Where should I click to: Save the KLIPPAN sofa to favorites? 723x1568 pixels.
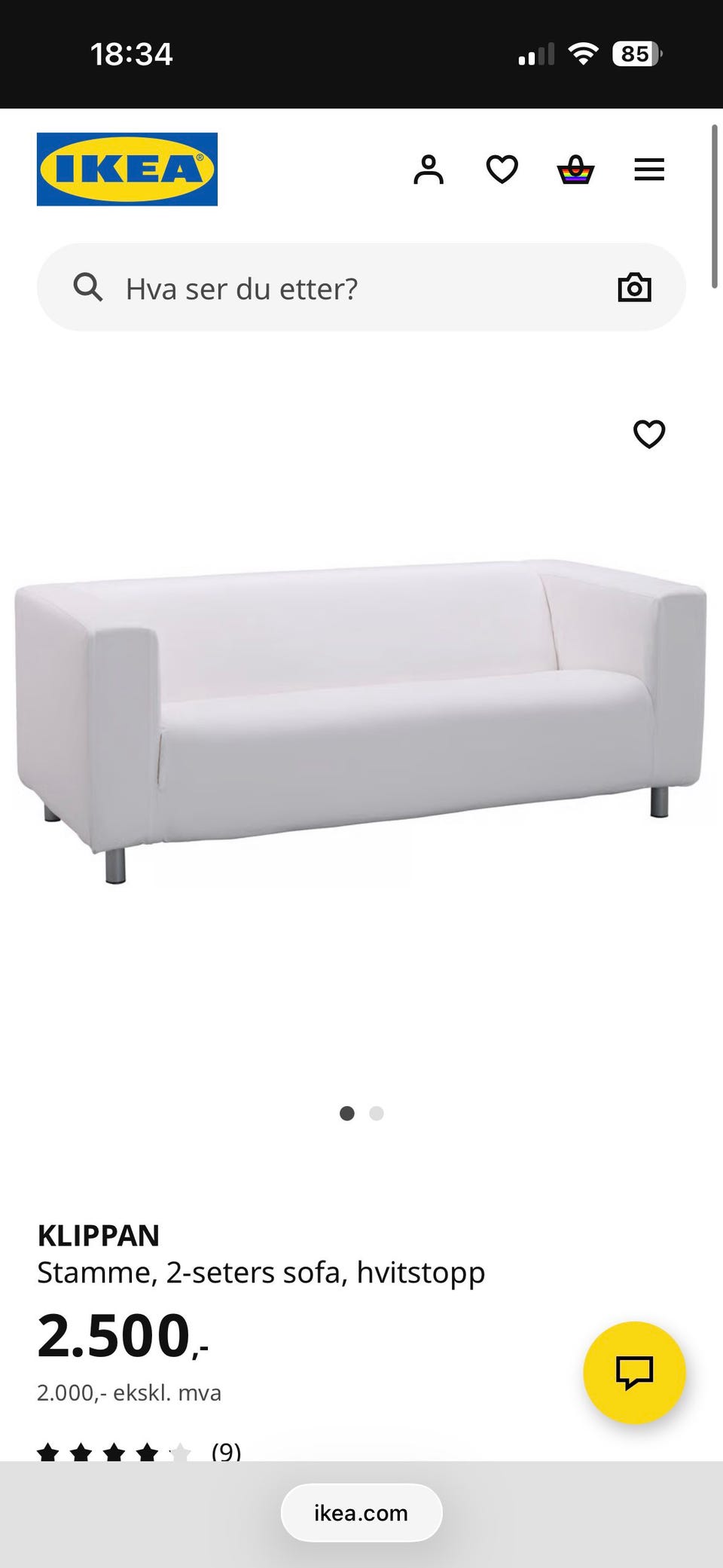pos(649,434)
